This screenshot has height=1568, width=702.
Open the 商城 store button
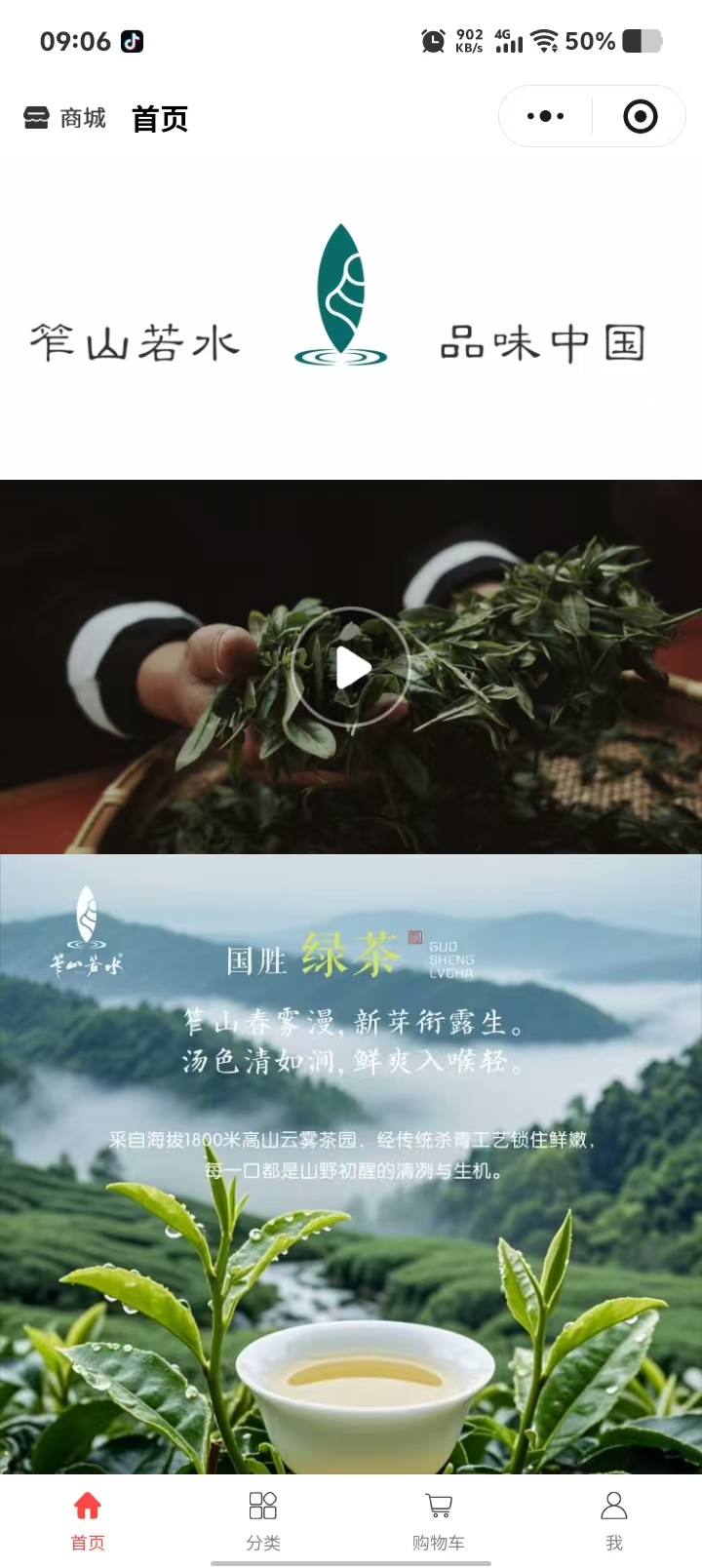(64, 118)
